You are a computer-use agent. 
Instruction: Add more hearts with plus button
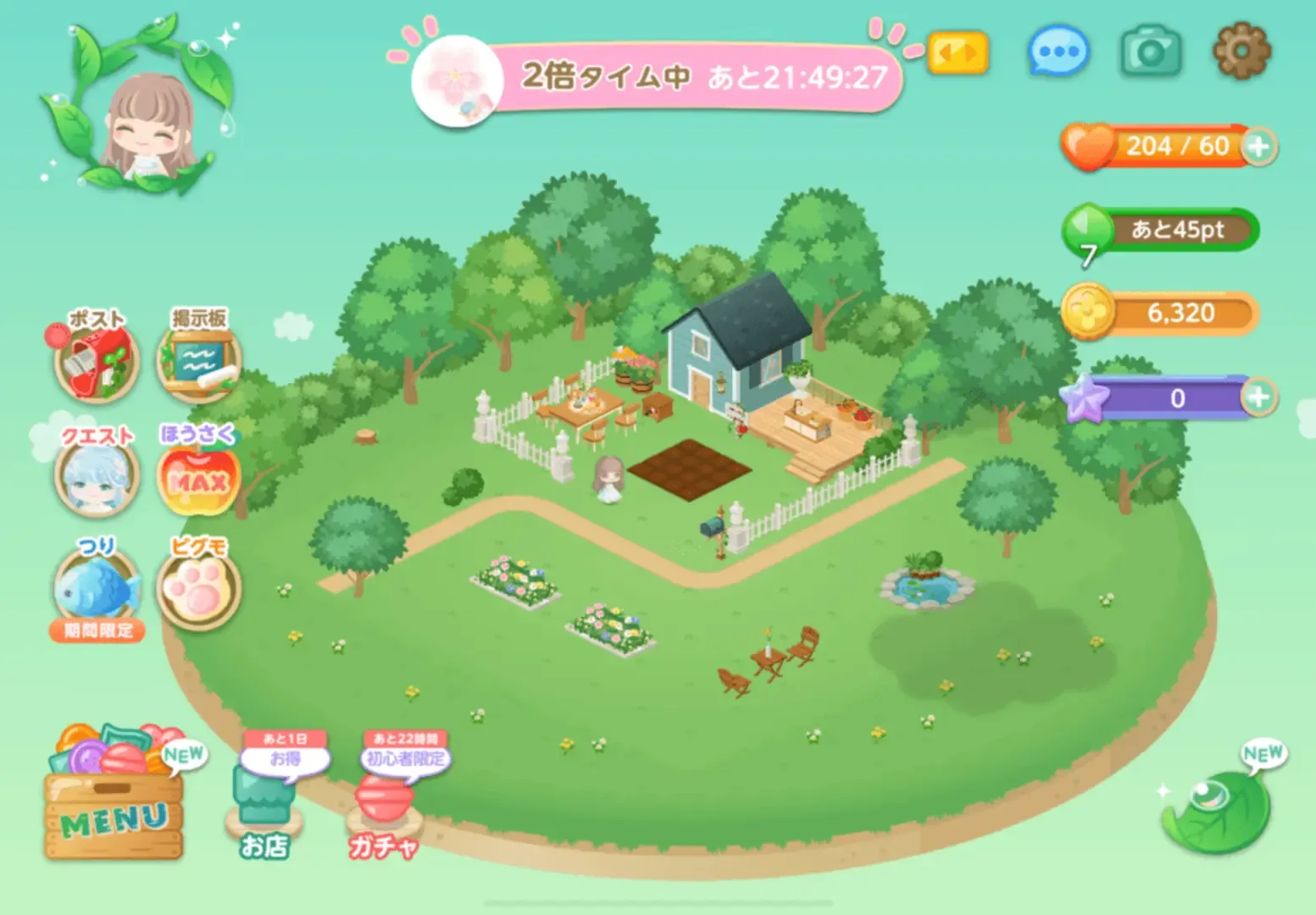(1259, 147)
